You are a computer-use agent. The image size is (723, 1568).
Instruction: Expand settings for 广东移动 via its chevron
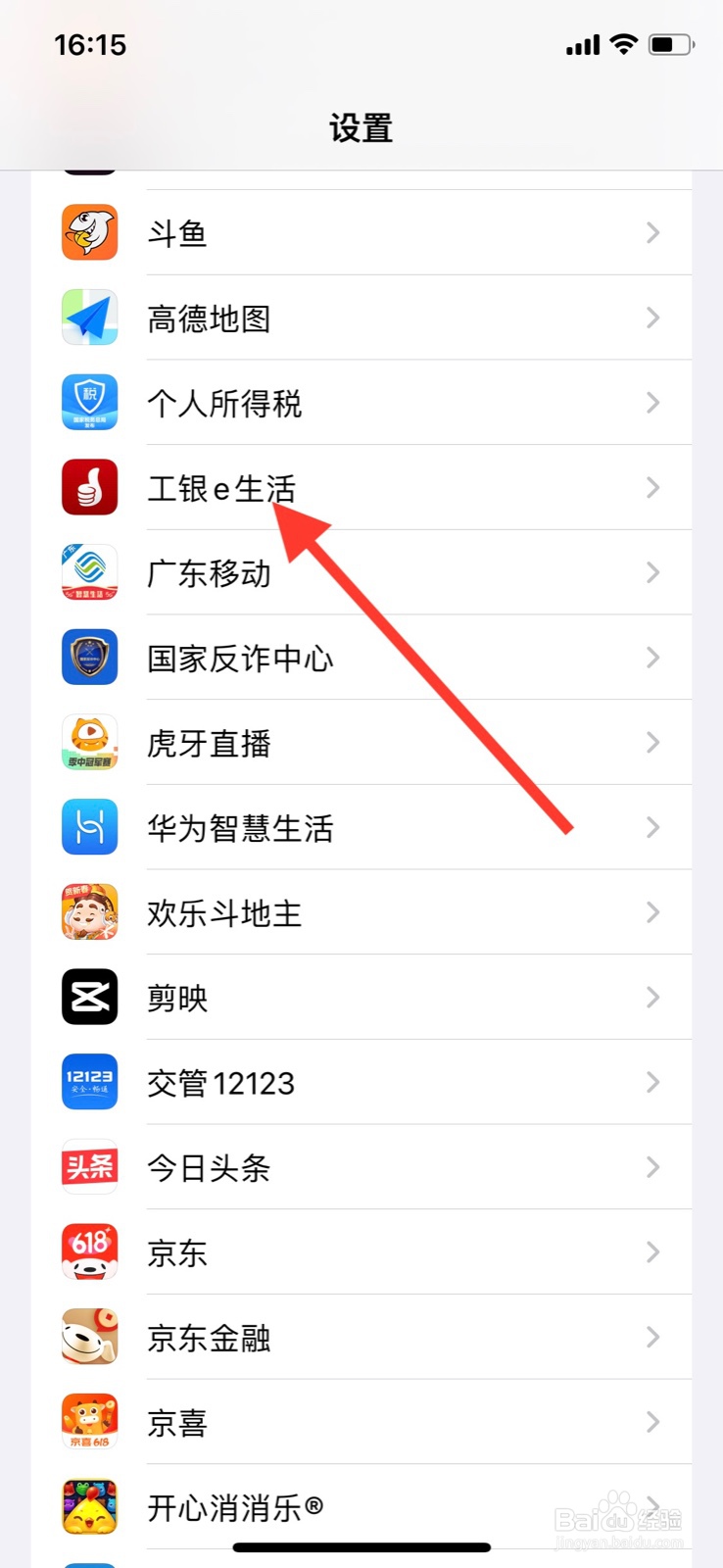[652, 572]
